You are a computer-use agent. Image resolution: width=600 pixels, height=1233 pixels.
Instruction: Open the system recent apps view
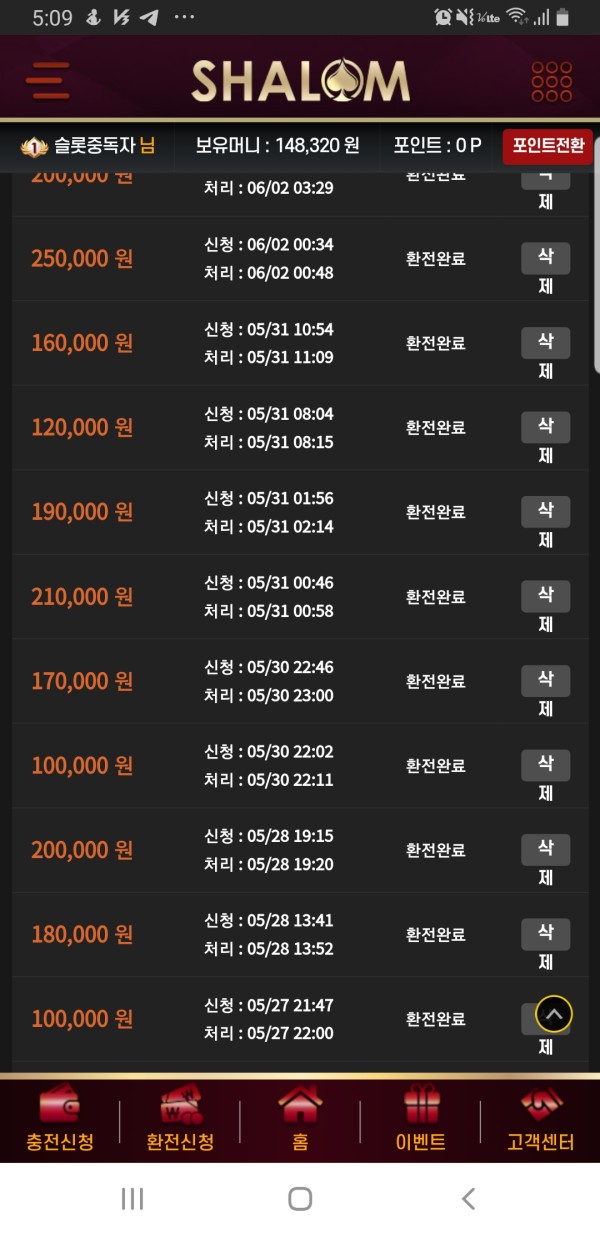(x=132, y=1199)
